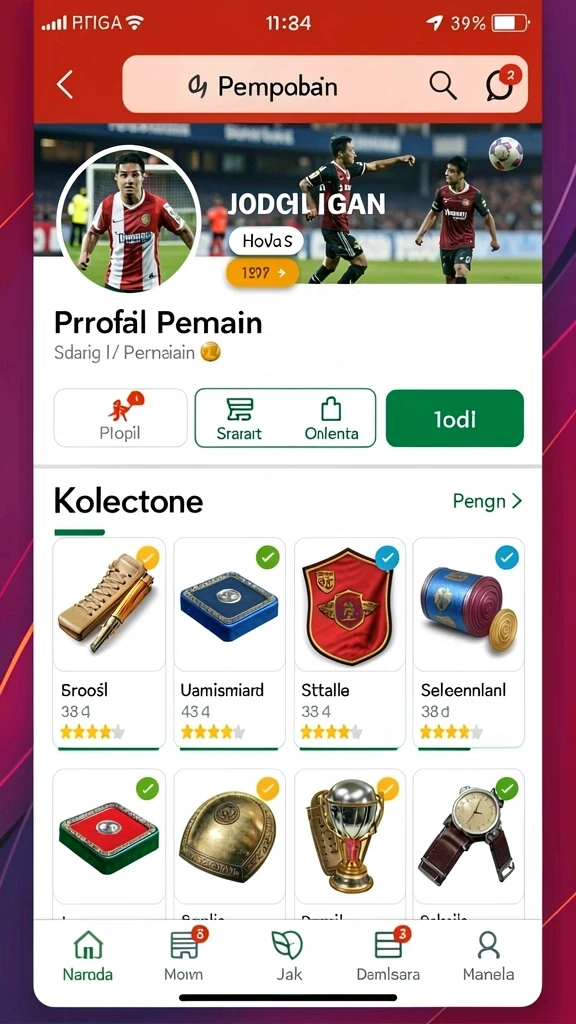This screenshot has height=1024, width=576.
Task: Switch to the Naroda tab
Action: [88, 955]
